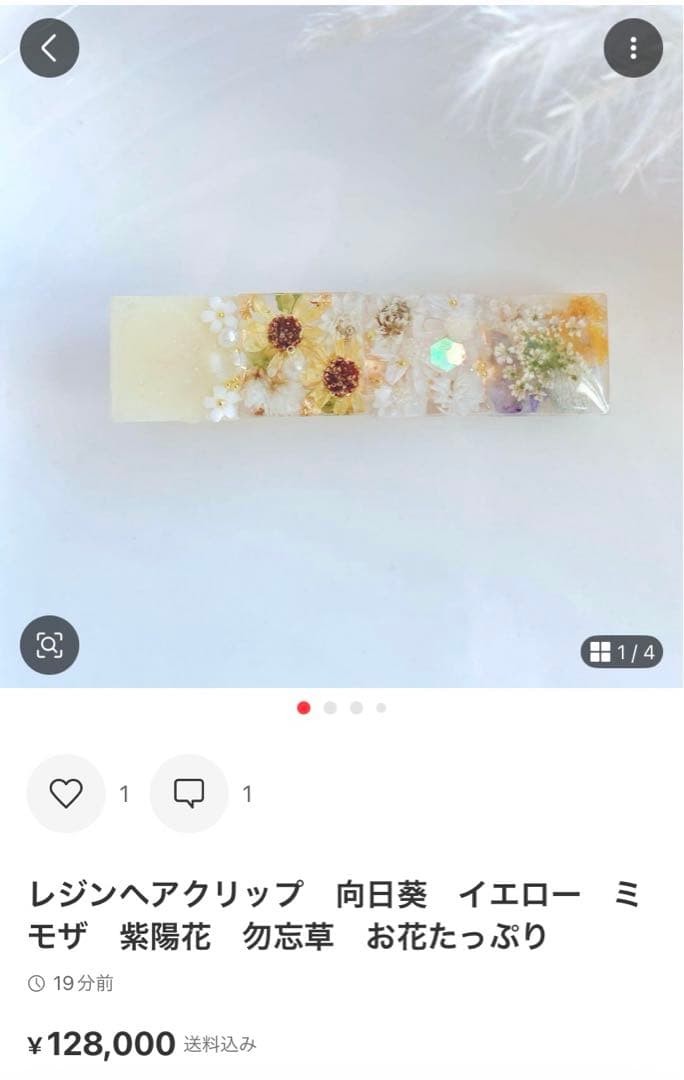Image resolution: width=684 pixels, height=1080 pixels.
Task: Go back using the arrow button
Action: point(49,48)
